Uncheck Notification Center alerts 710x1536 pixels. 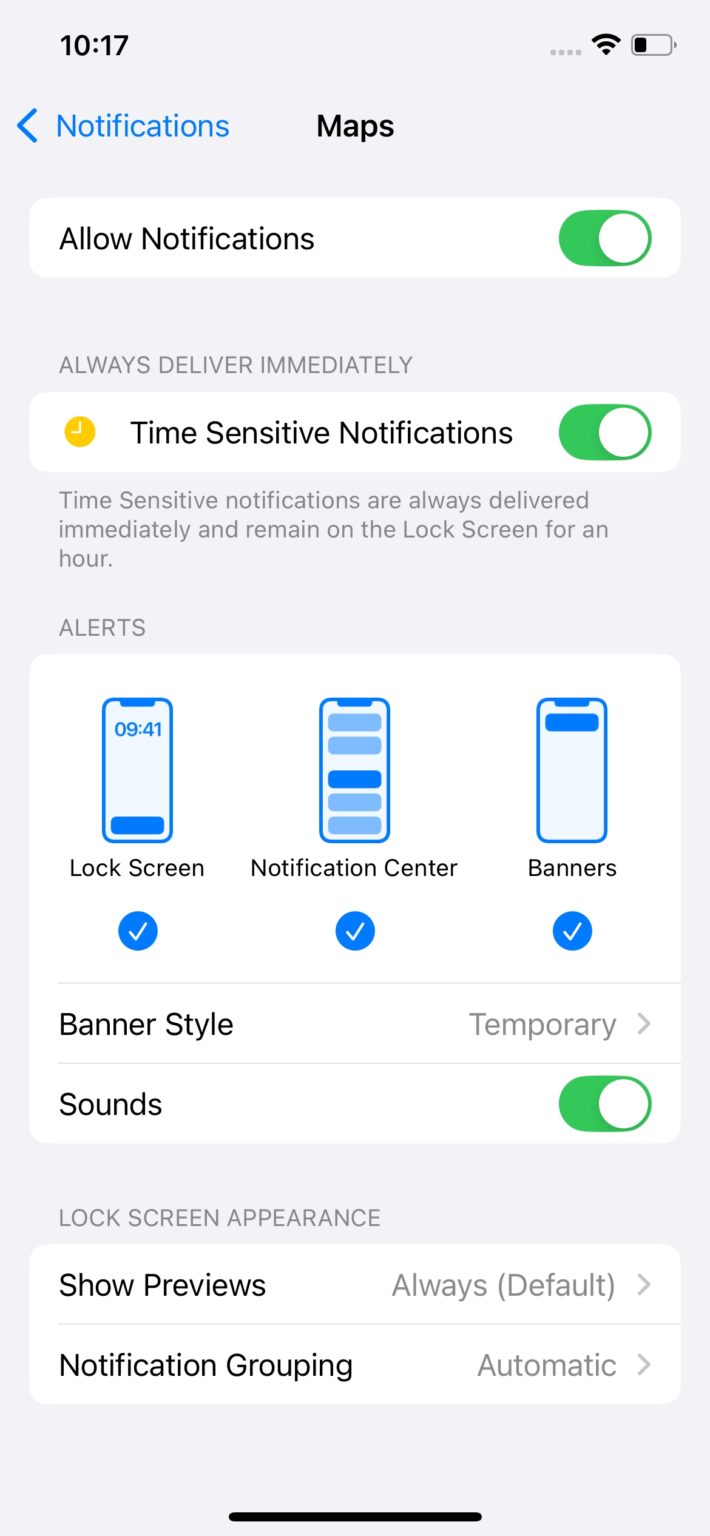(x=354, y=932)
